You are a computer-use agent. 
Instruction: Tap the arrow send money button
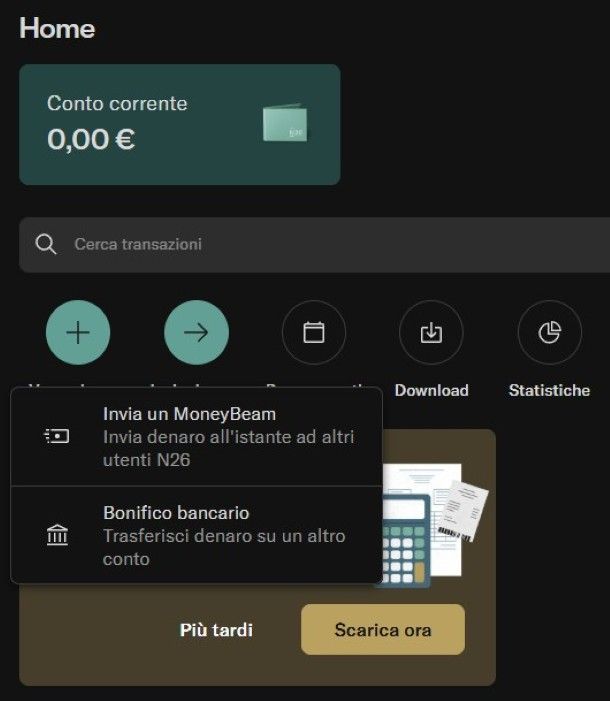[196, 333]
